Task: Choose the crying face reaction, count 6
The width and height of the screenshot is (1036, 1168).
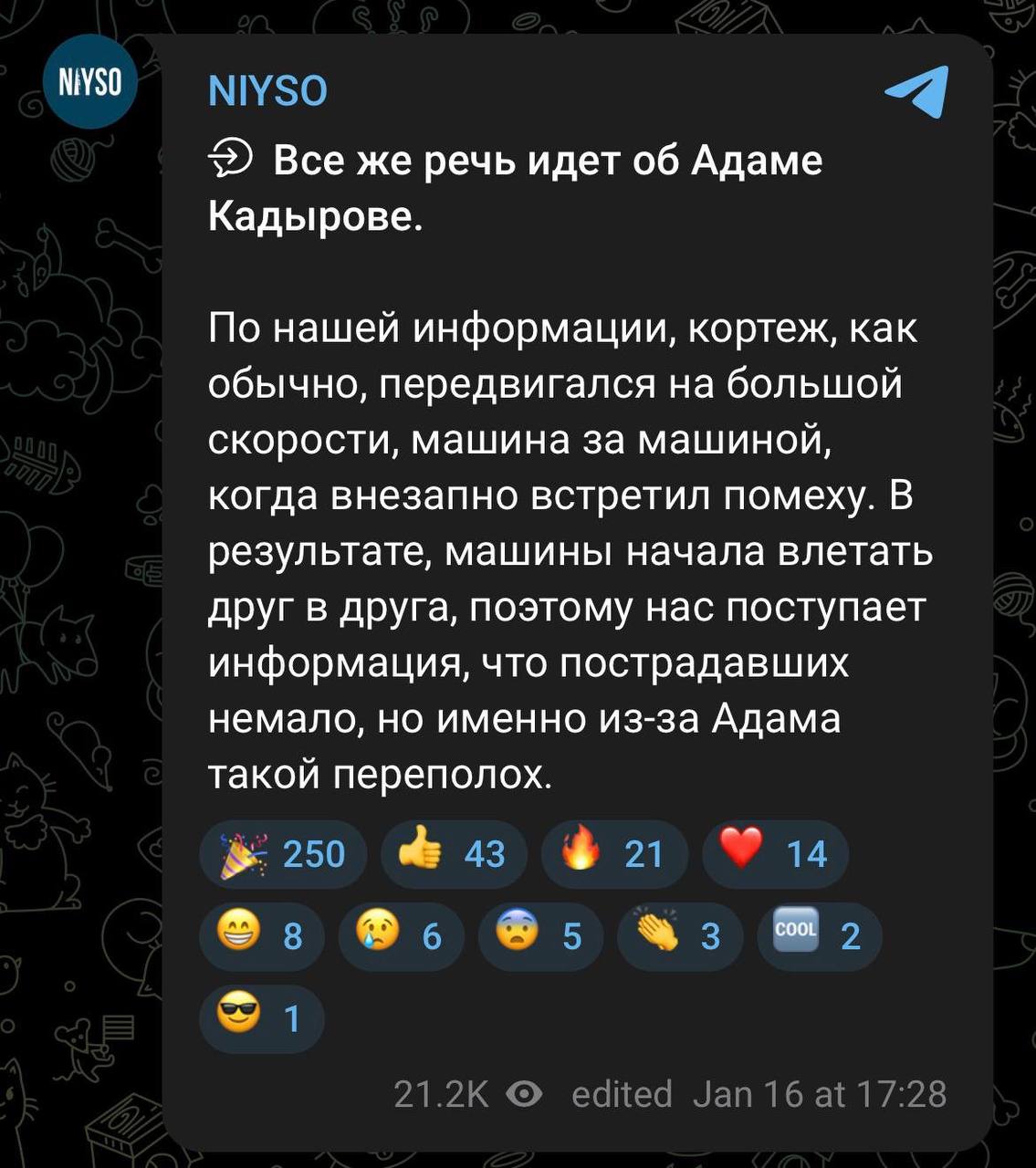Action: pos(401,936)
